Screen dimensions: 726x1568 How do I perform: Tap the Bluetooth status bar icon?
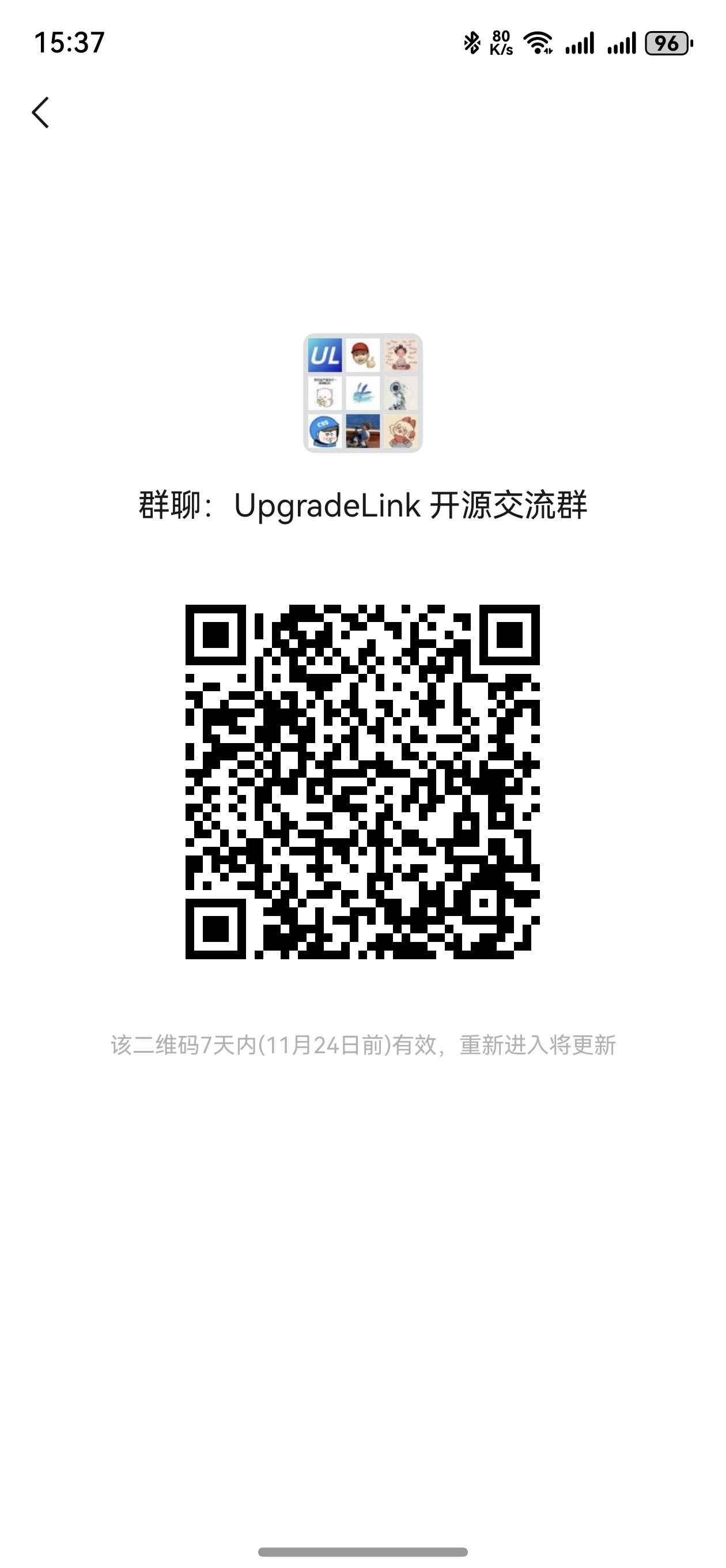[472, 42]
